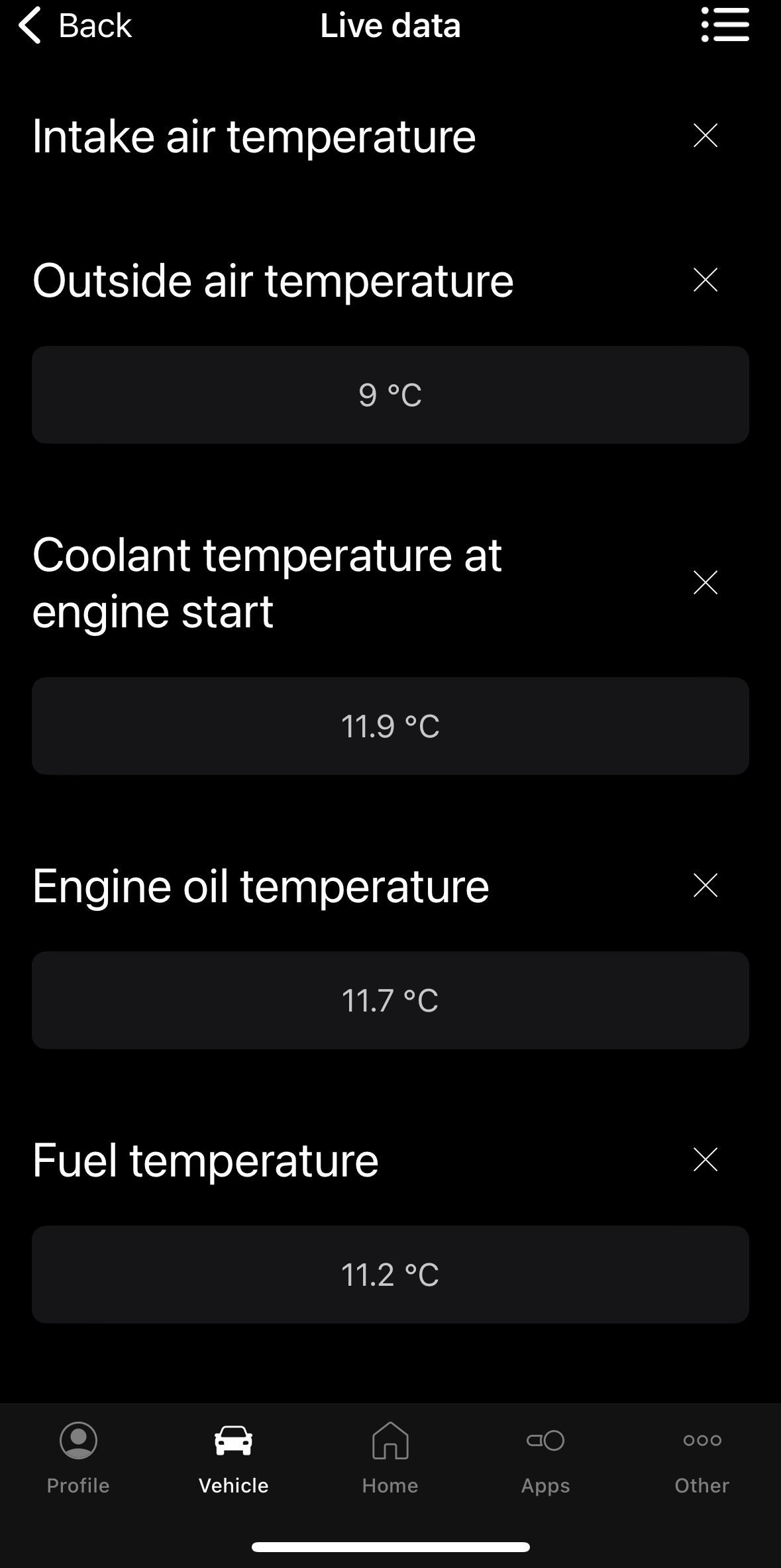Go back from Live data
Viewport: 781px width, 1568px height.
point(74,26)
